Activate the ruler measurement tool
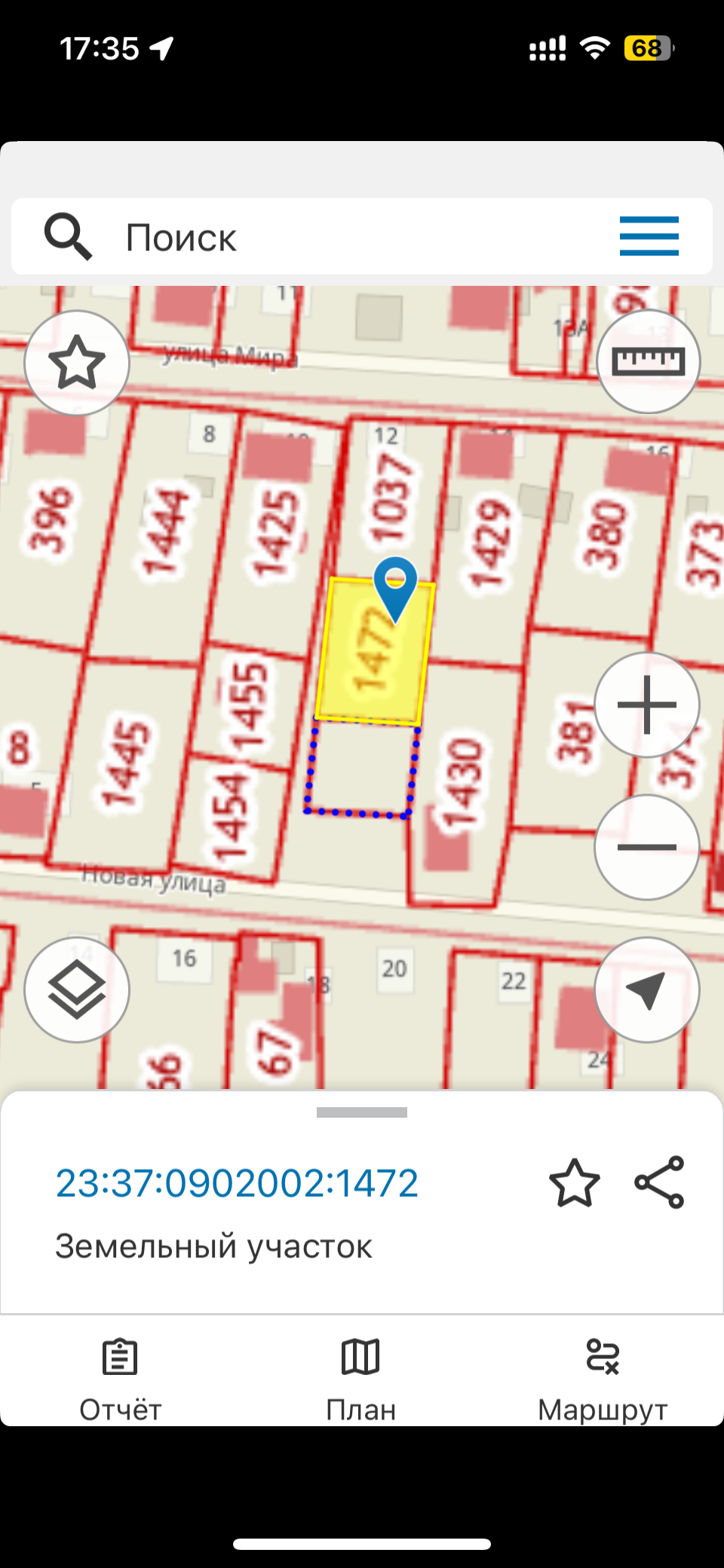The image size is (724, 1568). click(x=648, y=362)
